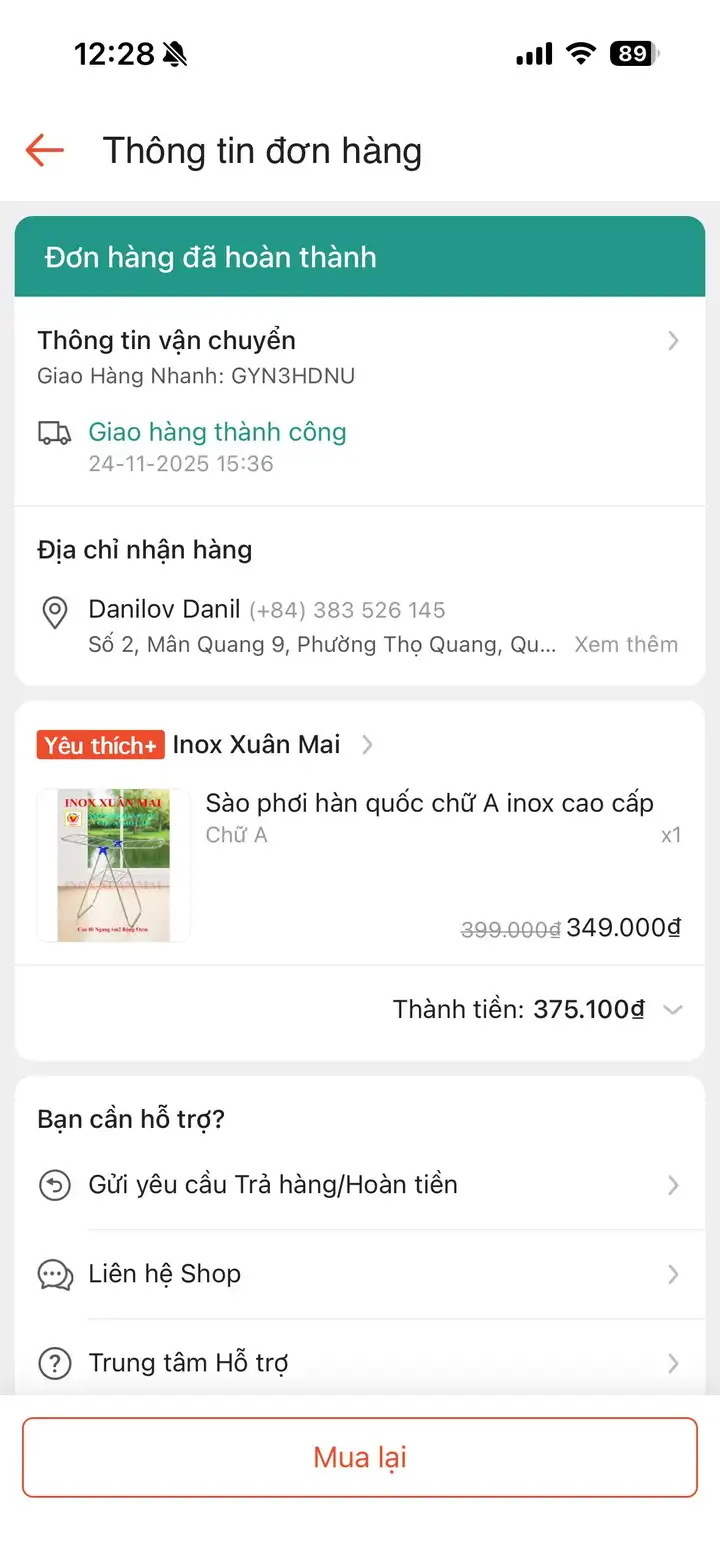Open the Sào phơi hàn quốc product
This screenshot has width=720, height=1560.
pyautogui.click(x=360, y=865)
